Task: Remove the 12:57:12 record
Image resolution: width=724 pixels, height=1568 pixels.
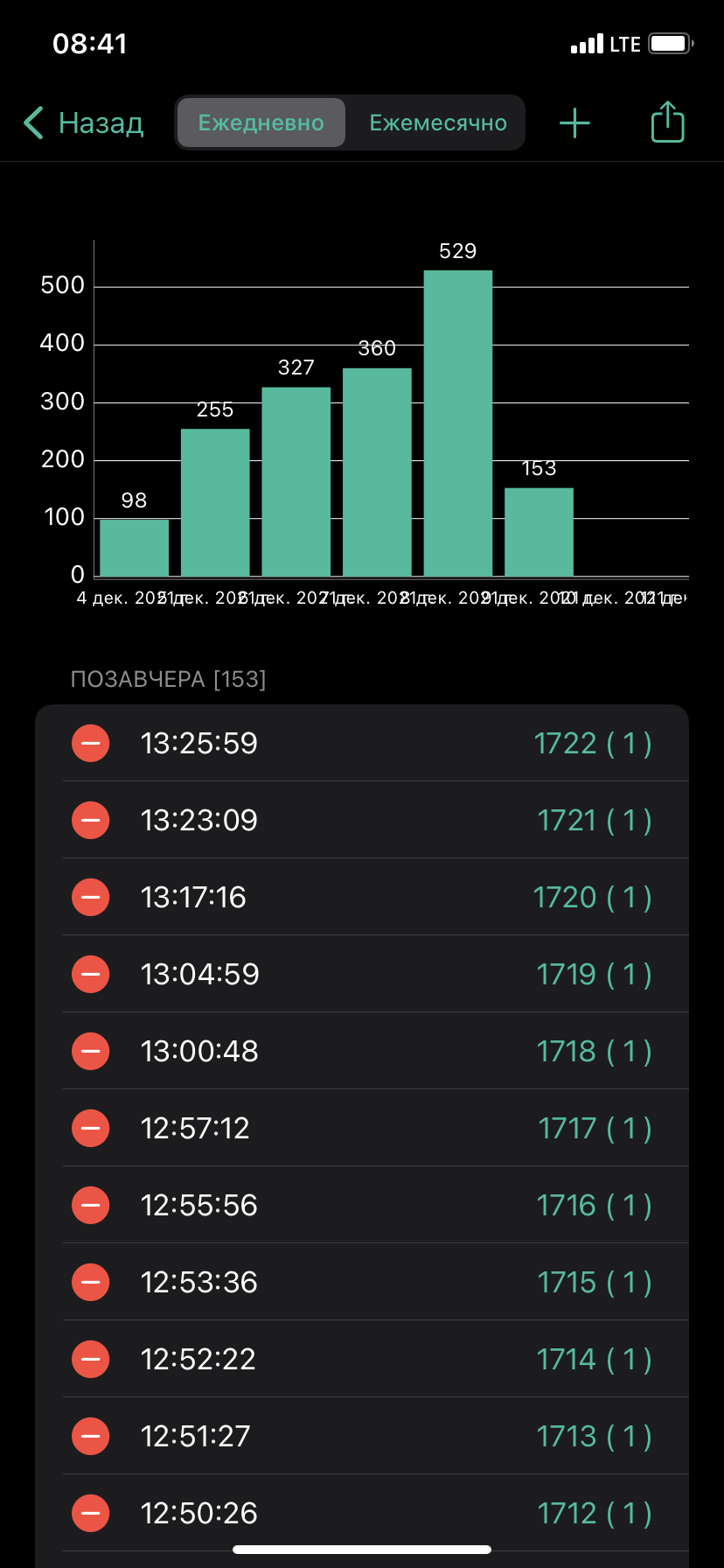Action: [90, 1129]
